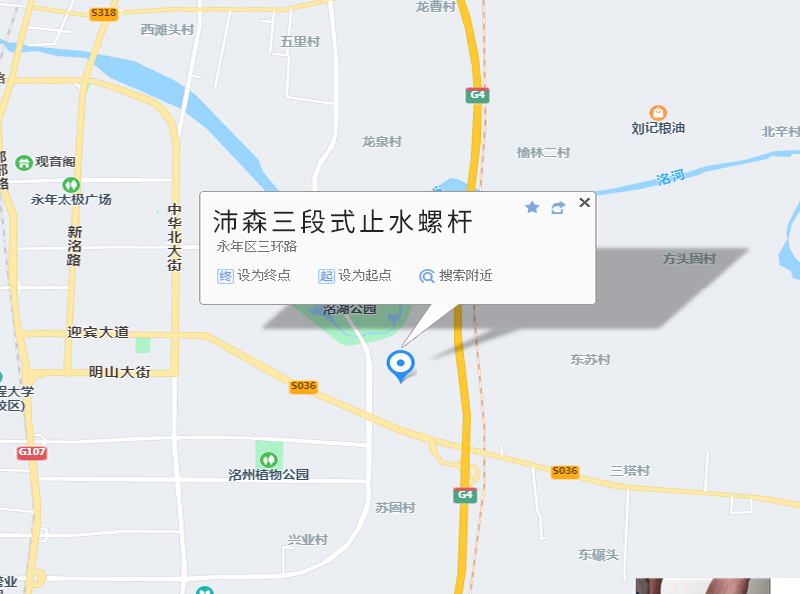Share this location via the arrow icon
The height and width of the screenshot is (594, 800).
[x=558, y=207]
